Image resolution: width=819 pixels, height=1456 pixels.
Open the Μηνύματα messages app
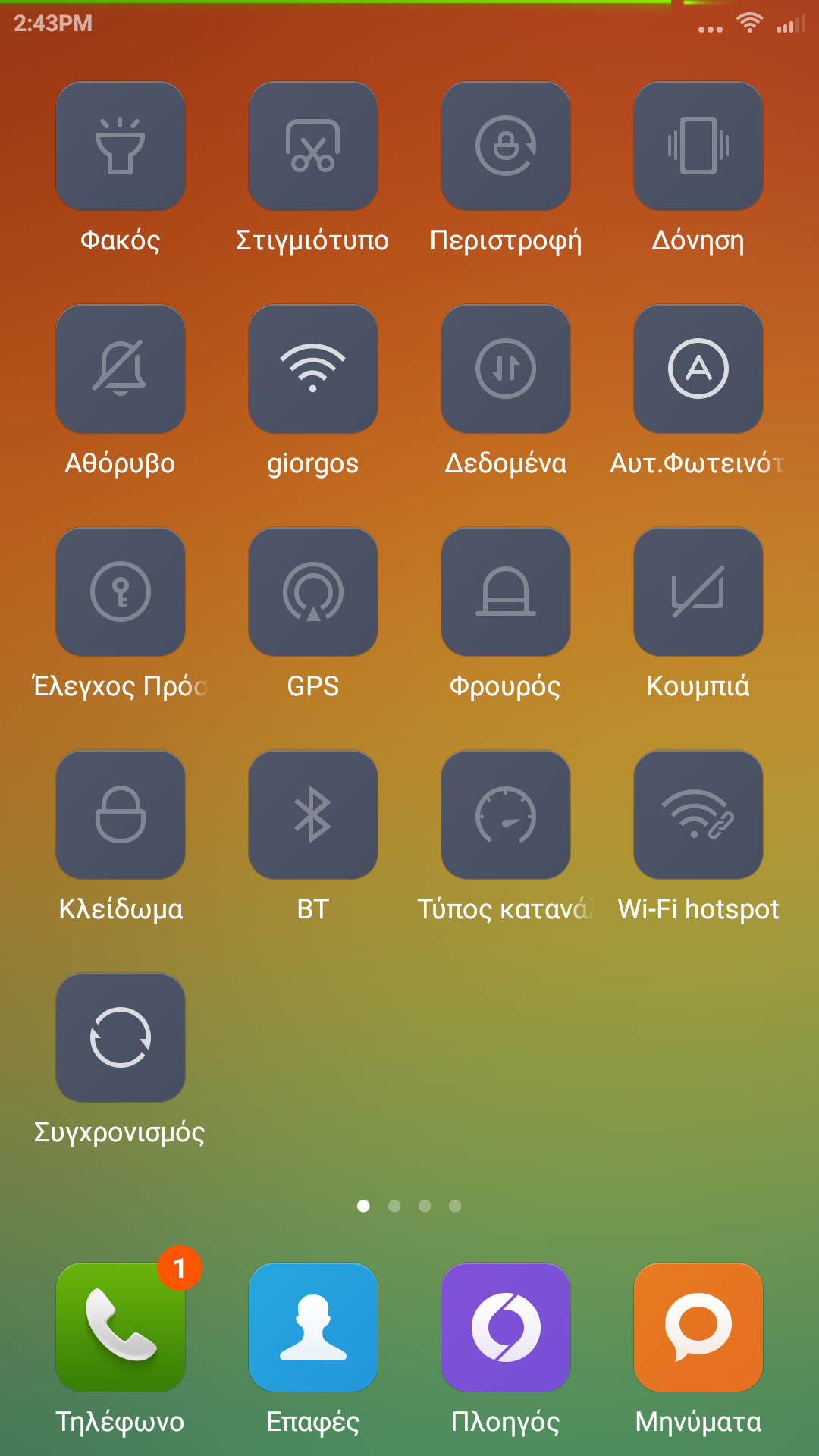click(x=698, y=1327)
